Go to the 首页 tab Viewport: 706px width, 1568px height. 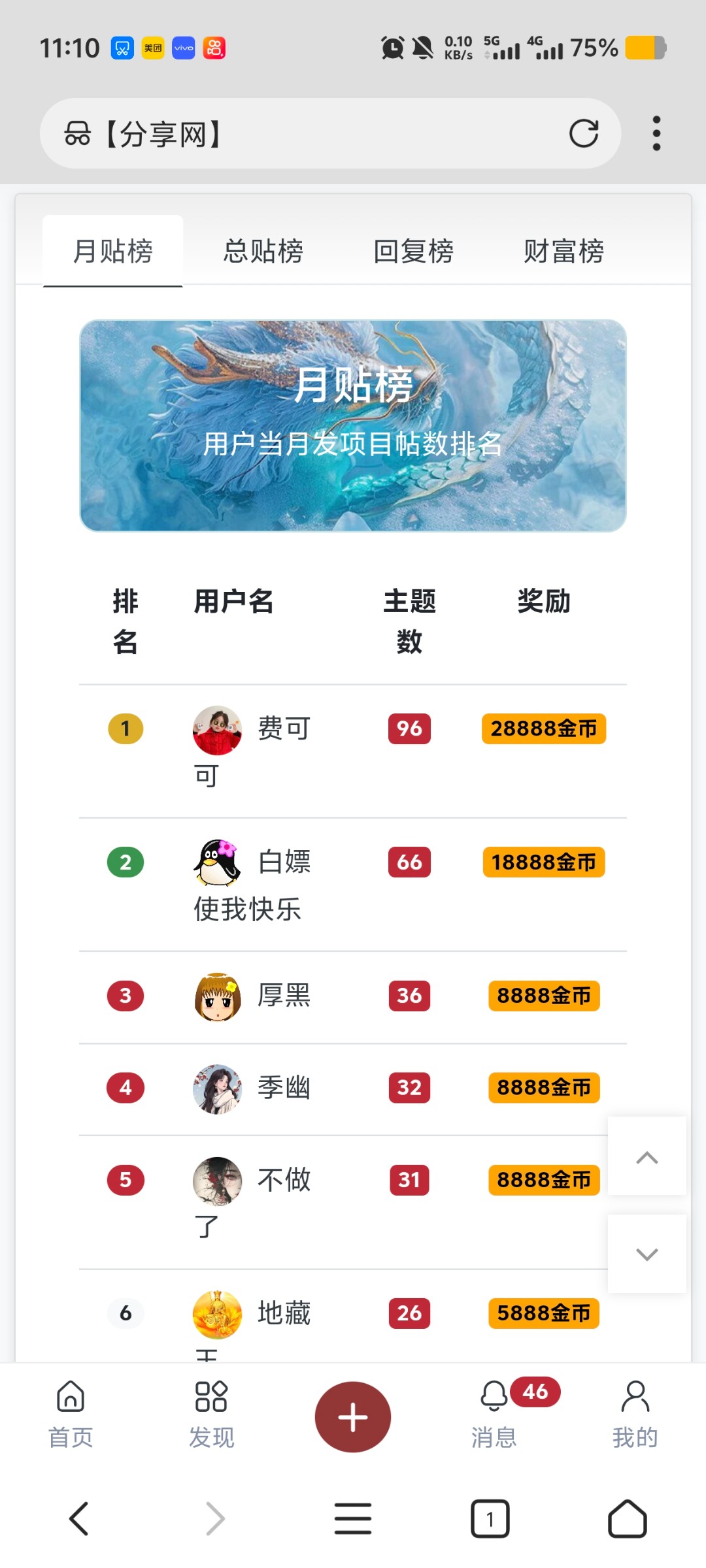[71, 1414]
